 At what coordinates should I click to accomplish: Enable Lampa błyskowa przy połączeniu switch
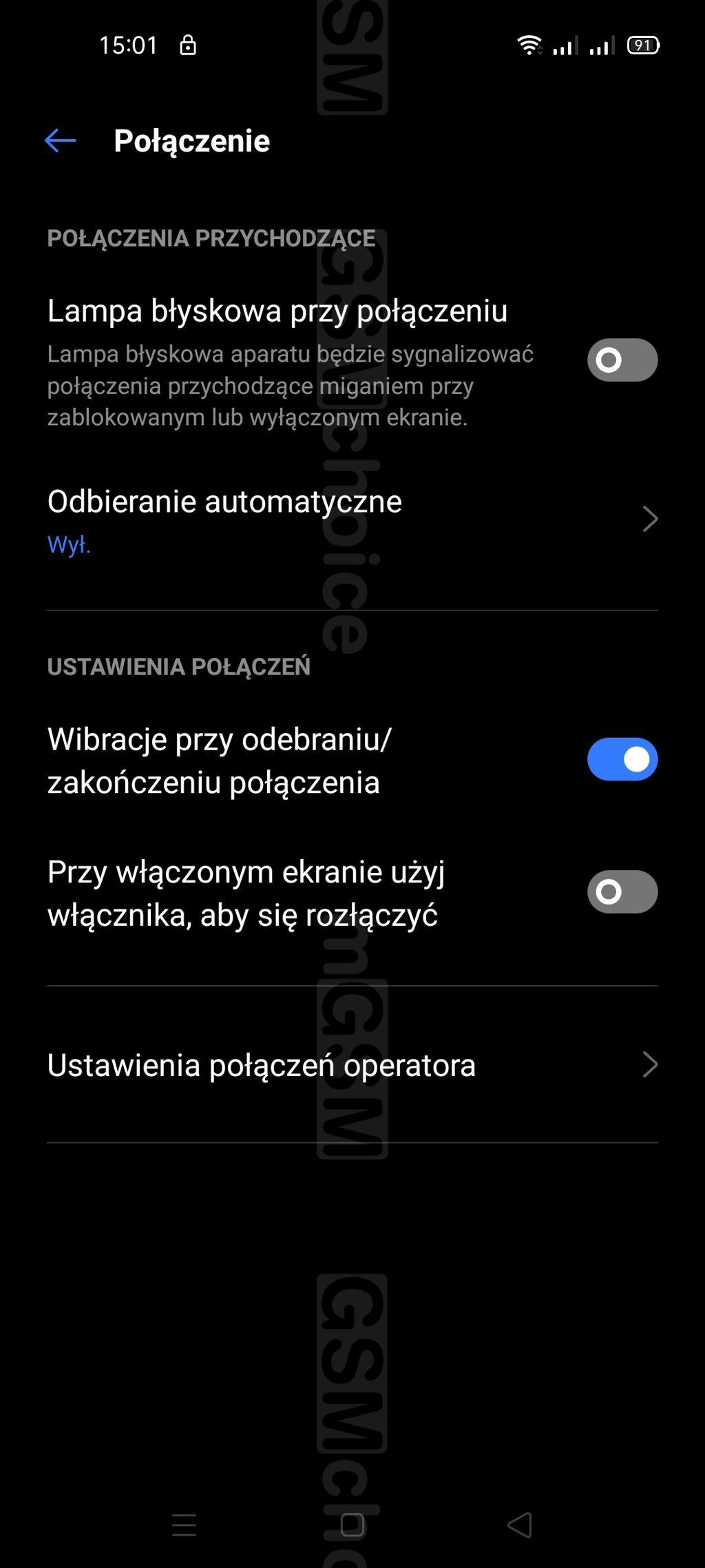tap(622, 360)
